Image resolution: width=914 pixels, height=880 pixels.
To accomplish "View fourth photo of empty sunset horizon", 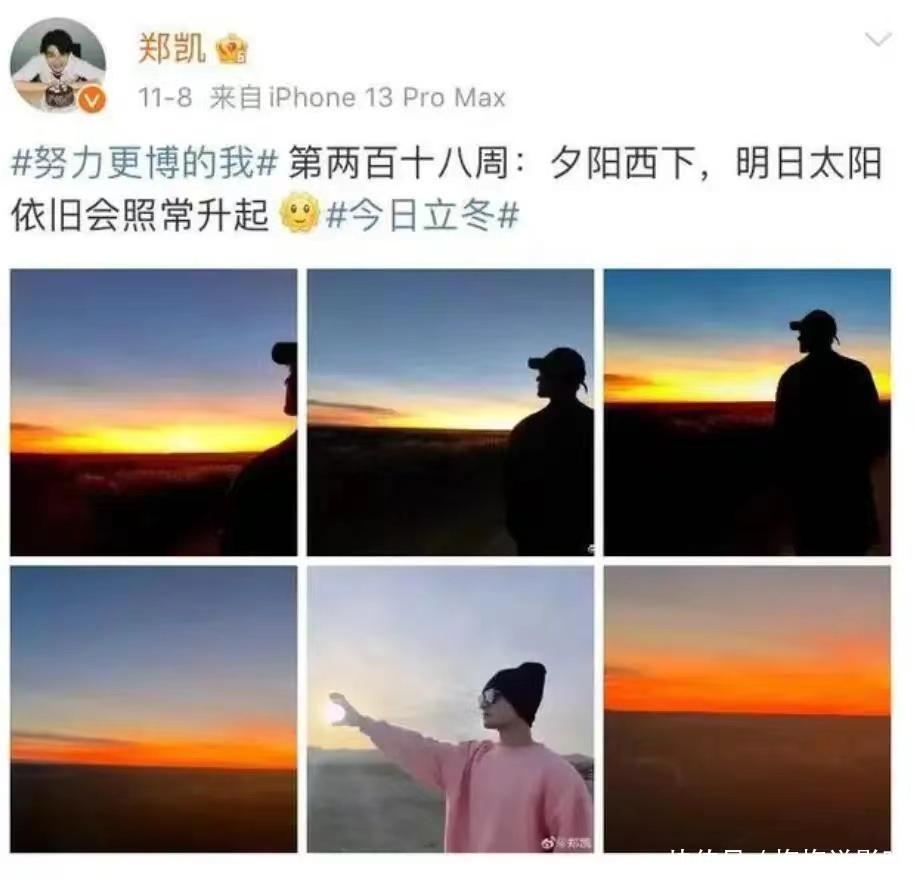I will coord(154,708).
